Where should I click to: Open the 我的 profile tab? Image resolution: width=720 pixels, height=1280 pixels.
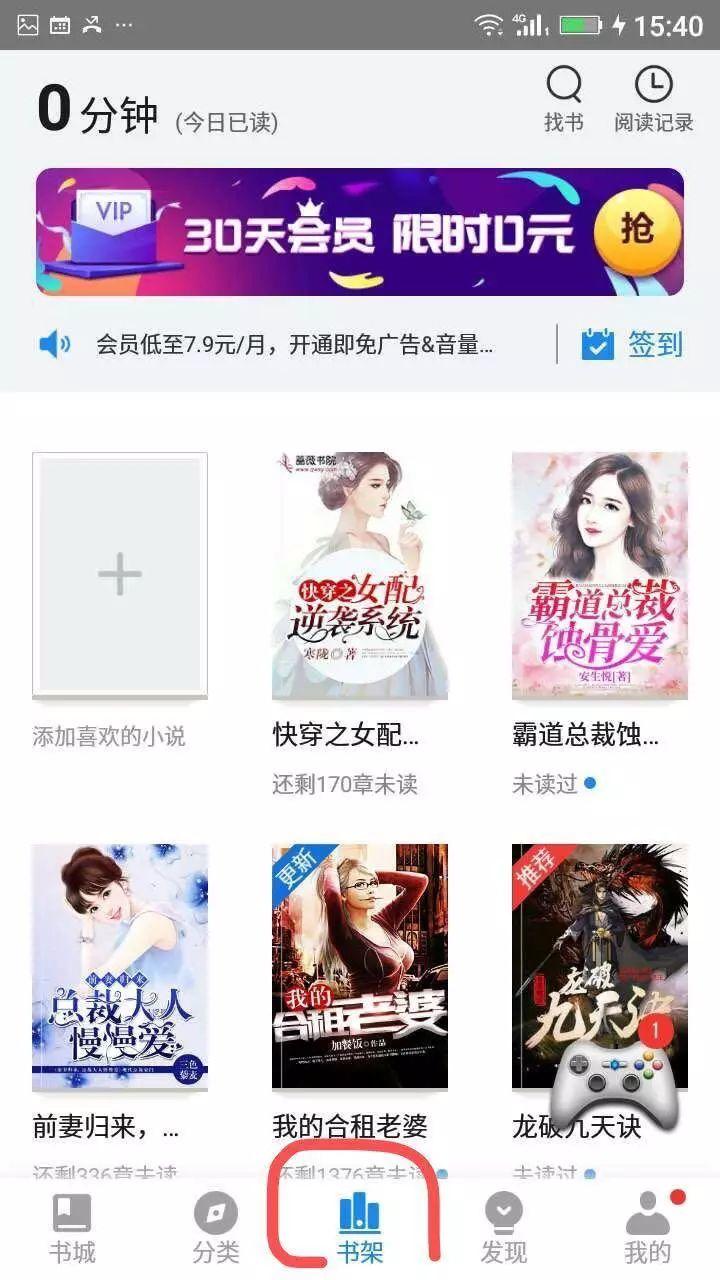[x=648, y=1228]
